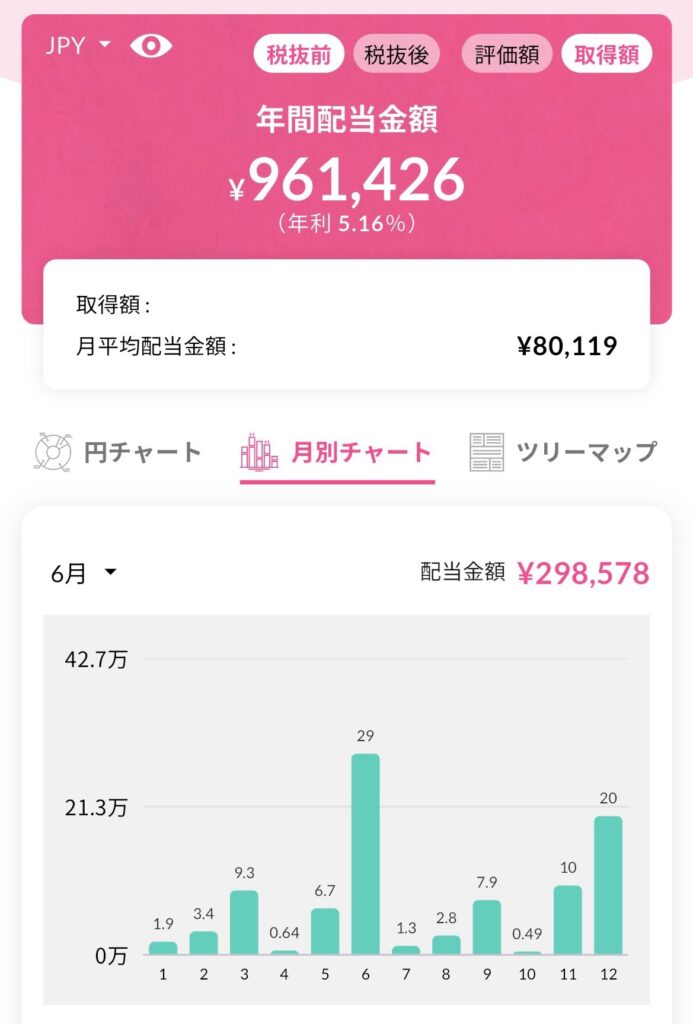Toggle amount visibility with the eye icon
The image size is (693, 1024).
tap(151, 46)
